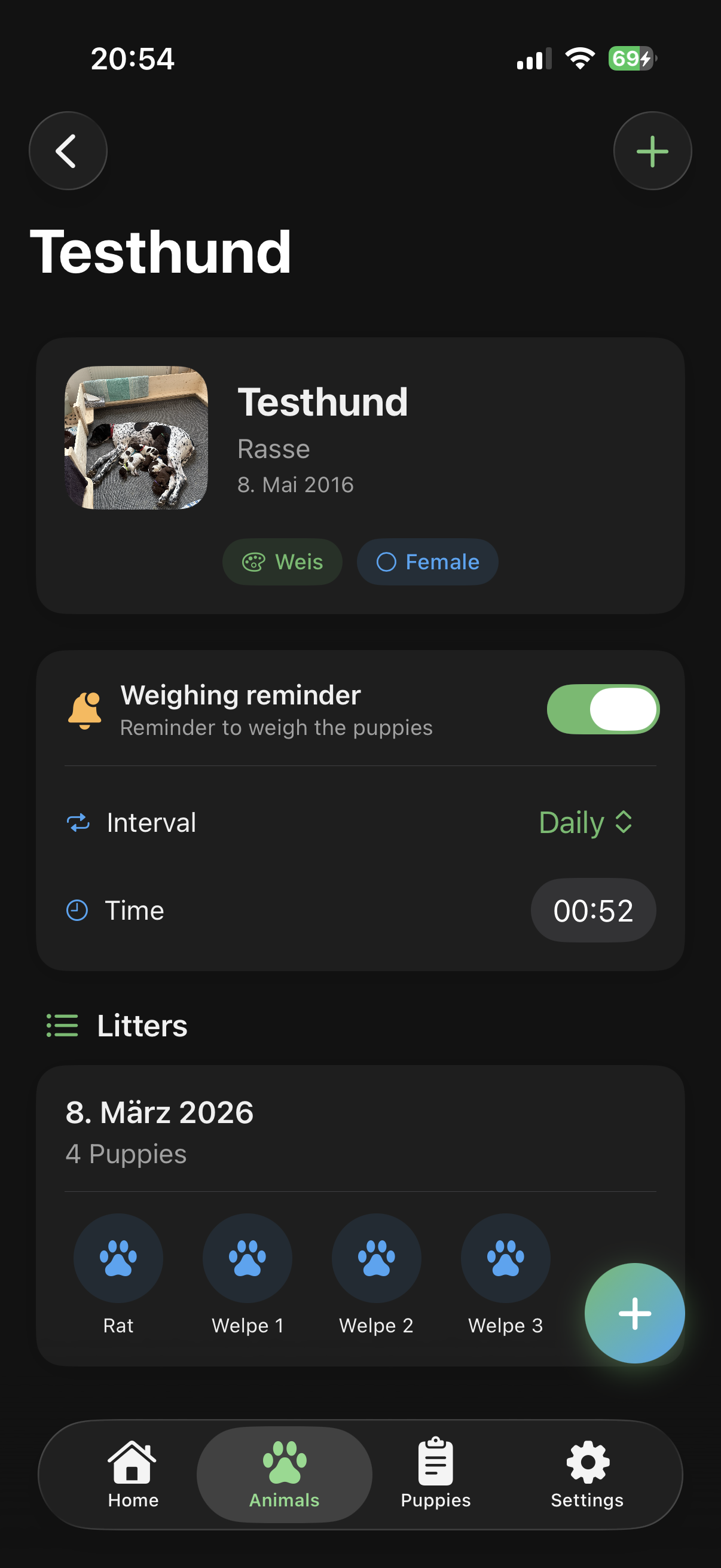Open puppy Rat
The height and width of the screenshot is (1568, 721).
pyautogui.click(x=118, y=1258)
